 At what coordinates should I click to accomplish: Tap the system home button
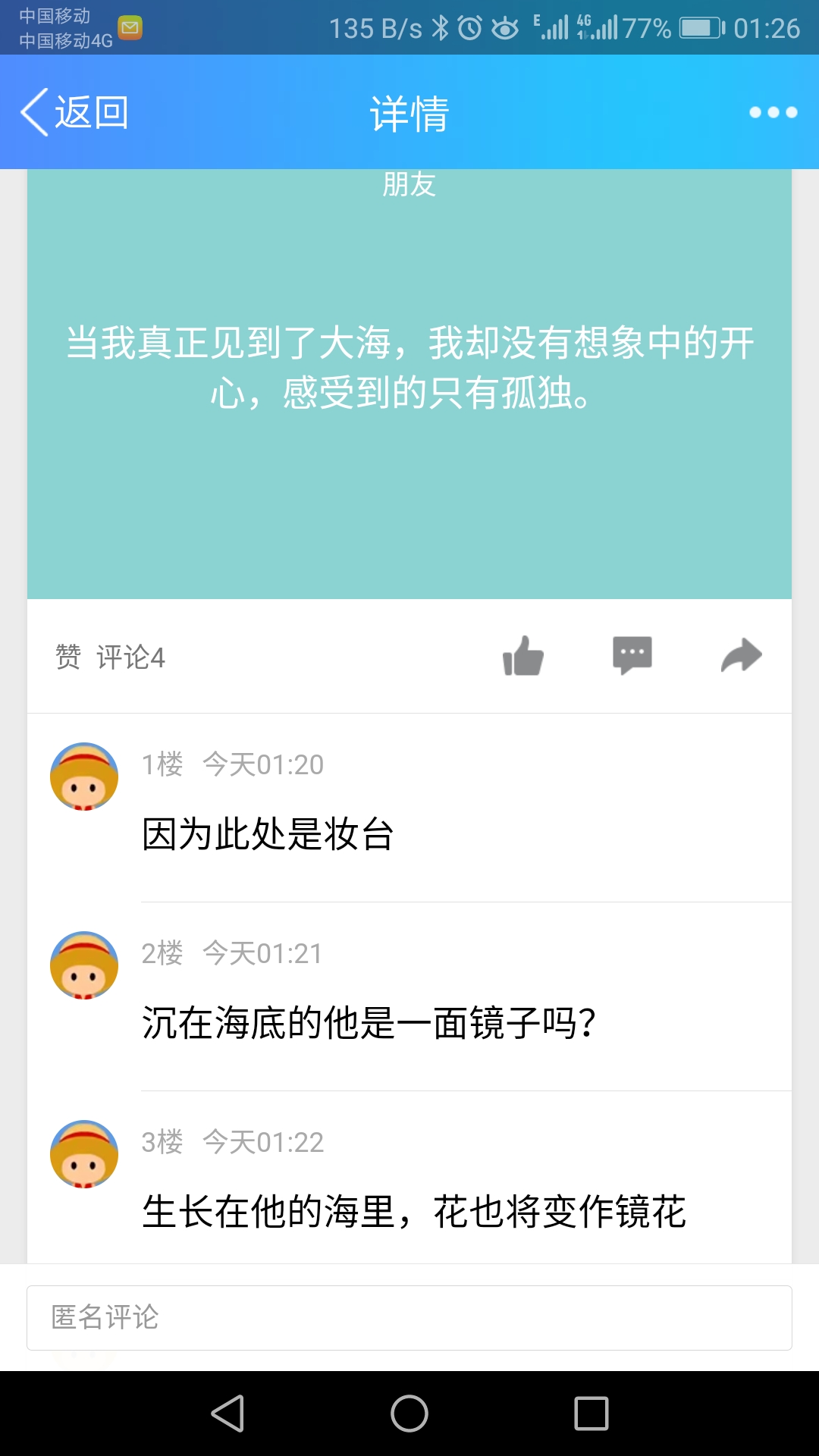tap(409, 1414)
